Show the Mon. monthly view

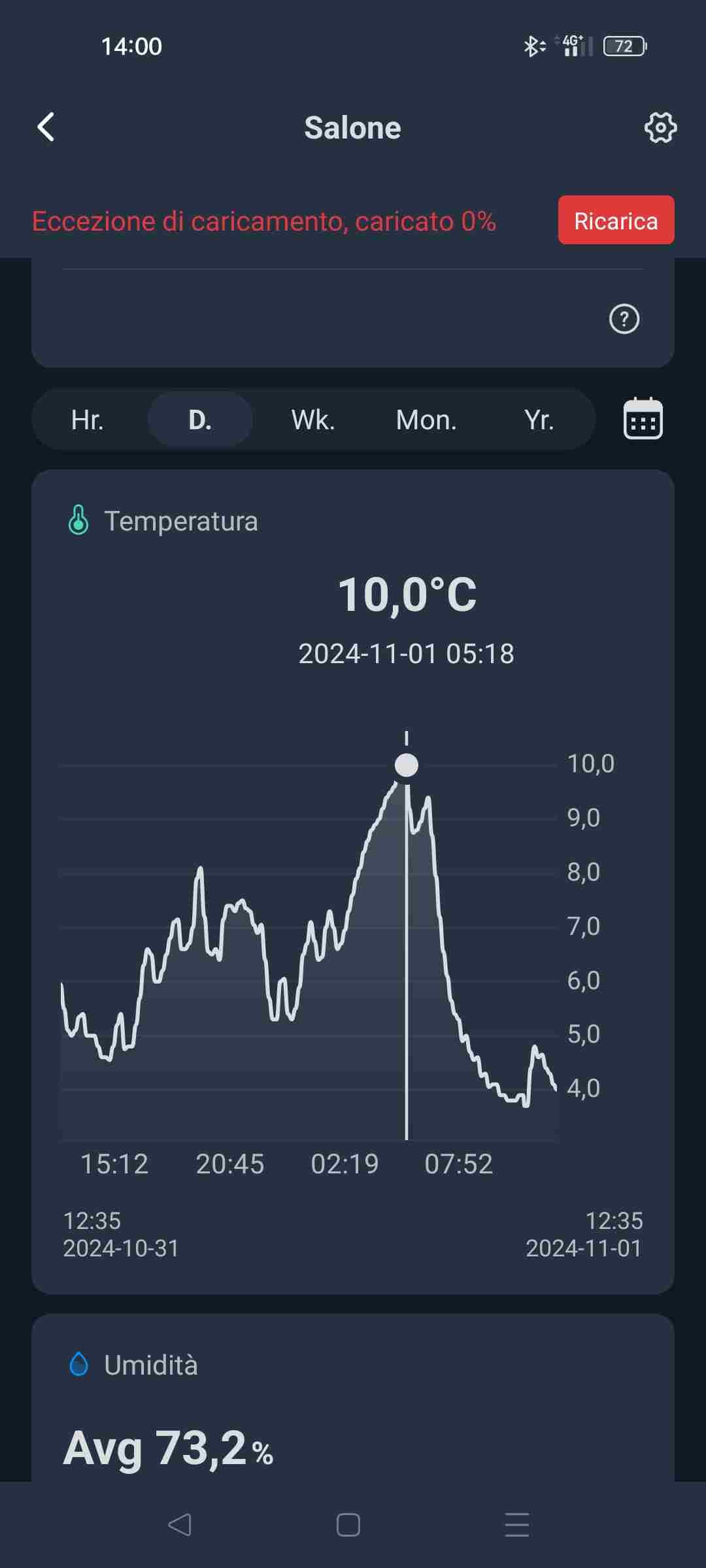426,419
